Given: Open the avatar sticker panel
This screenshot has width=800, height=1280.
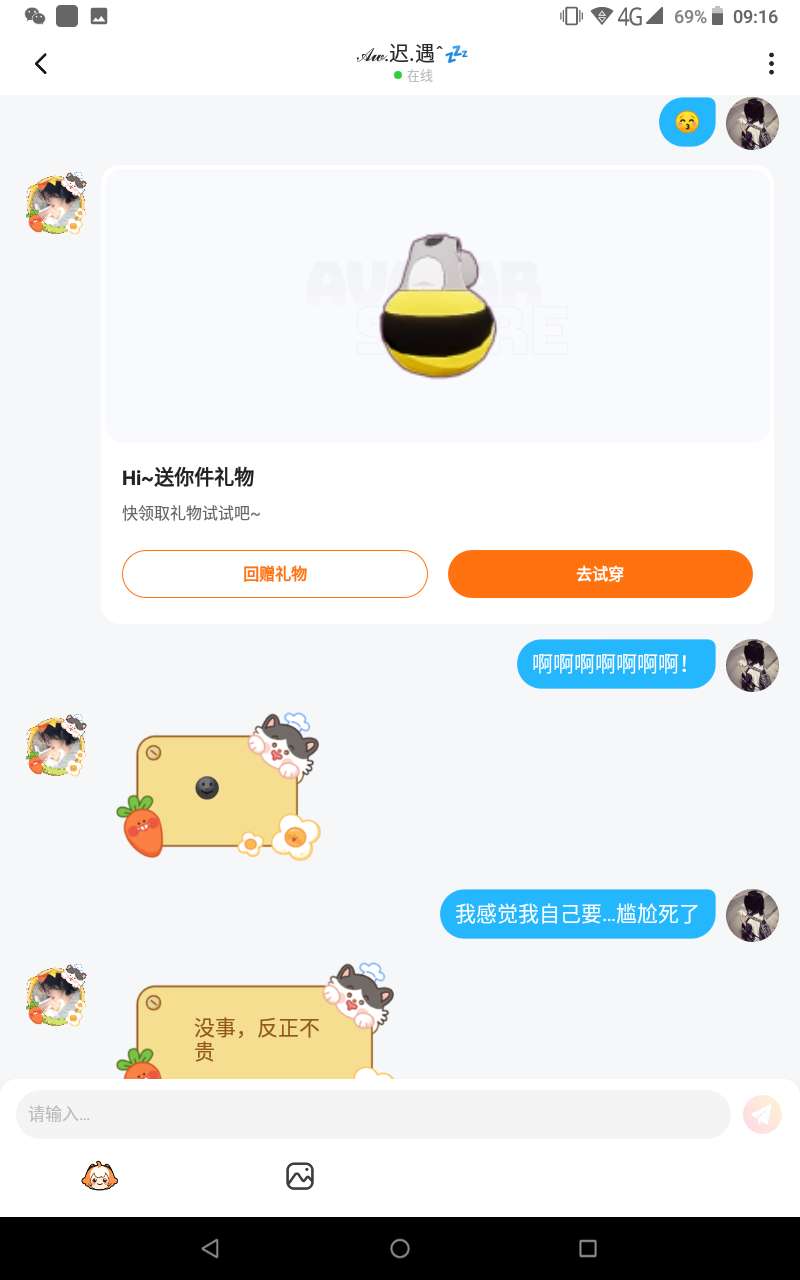Looking at the screenshot, I should 100,1176.
